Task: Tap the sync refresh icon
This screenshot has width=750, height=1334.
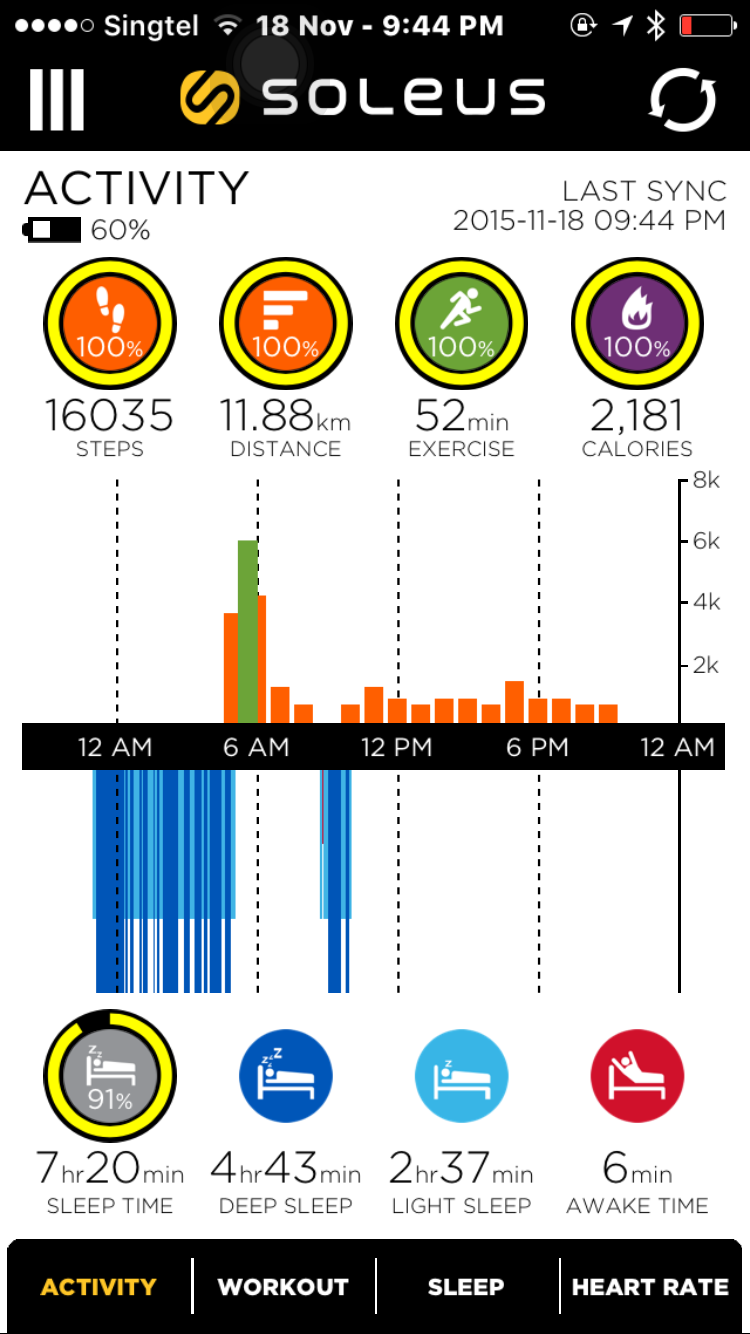Action: tap(683, 99)
